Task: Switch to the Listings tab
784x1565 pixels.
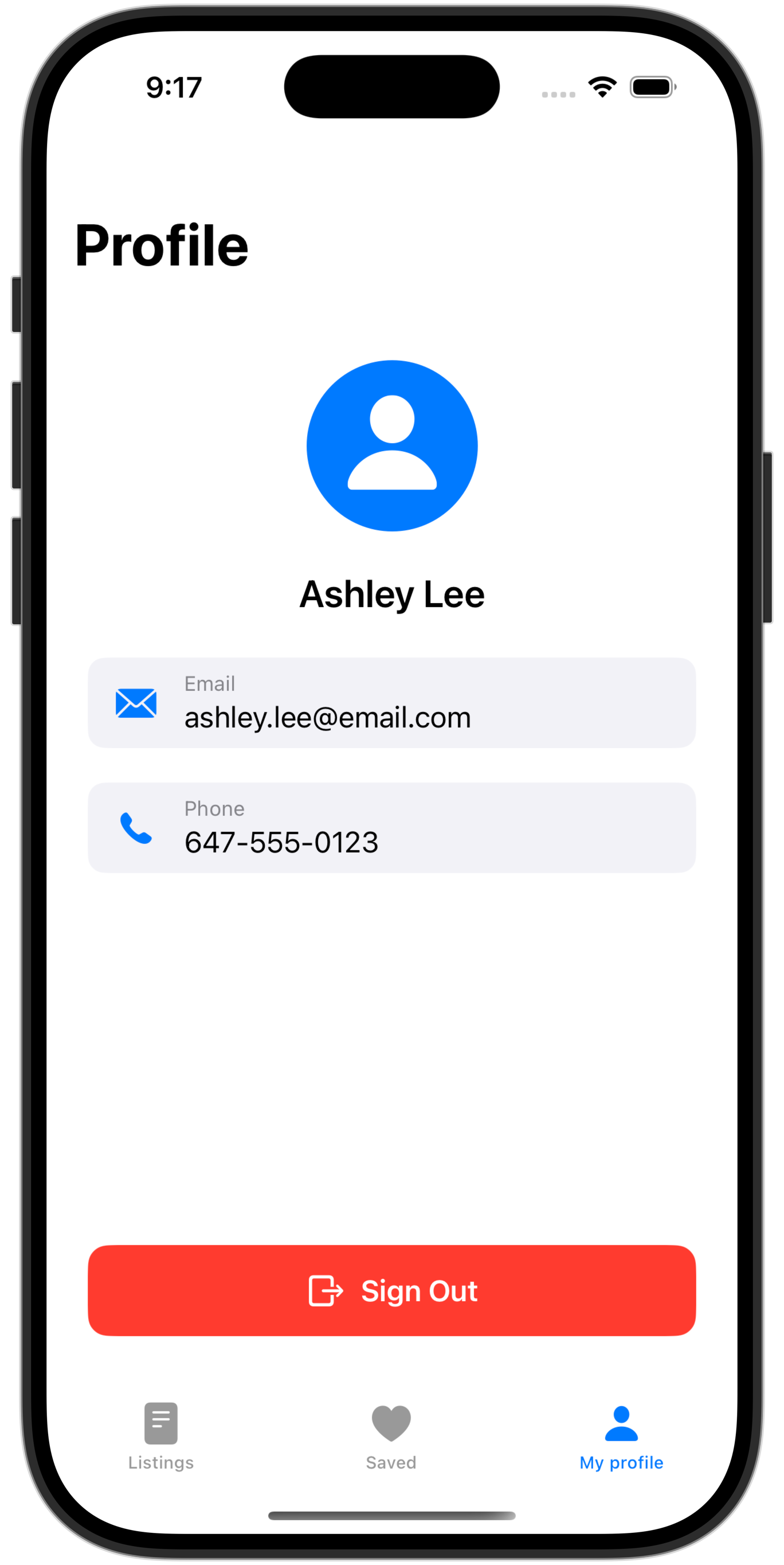Action: pyautogui.click(x=161, y=1435)
